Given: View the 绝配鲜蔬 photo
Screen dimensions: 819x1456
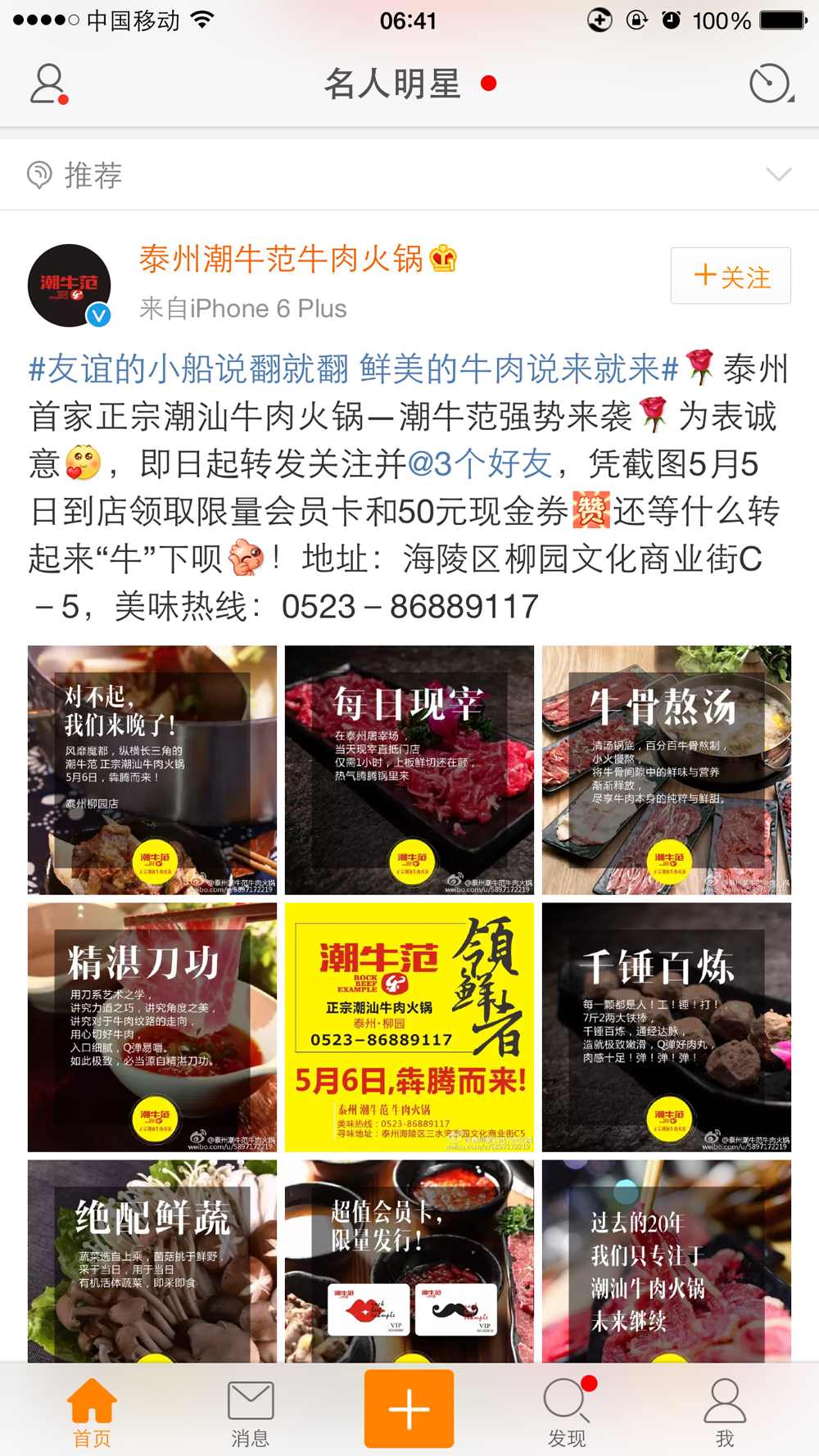Looking at the screenshot, I should [152, 1261].
